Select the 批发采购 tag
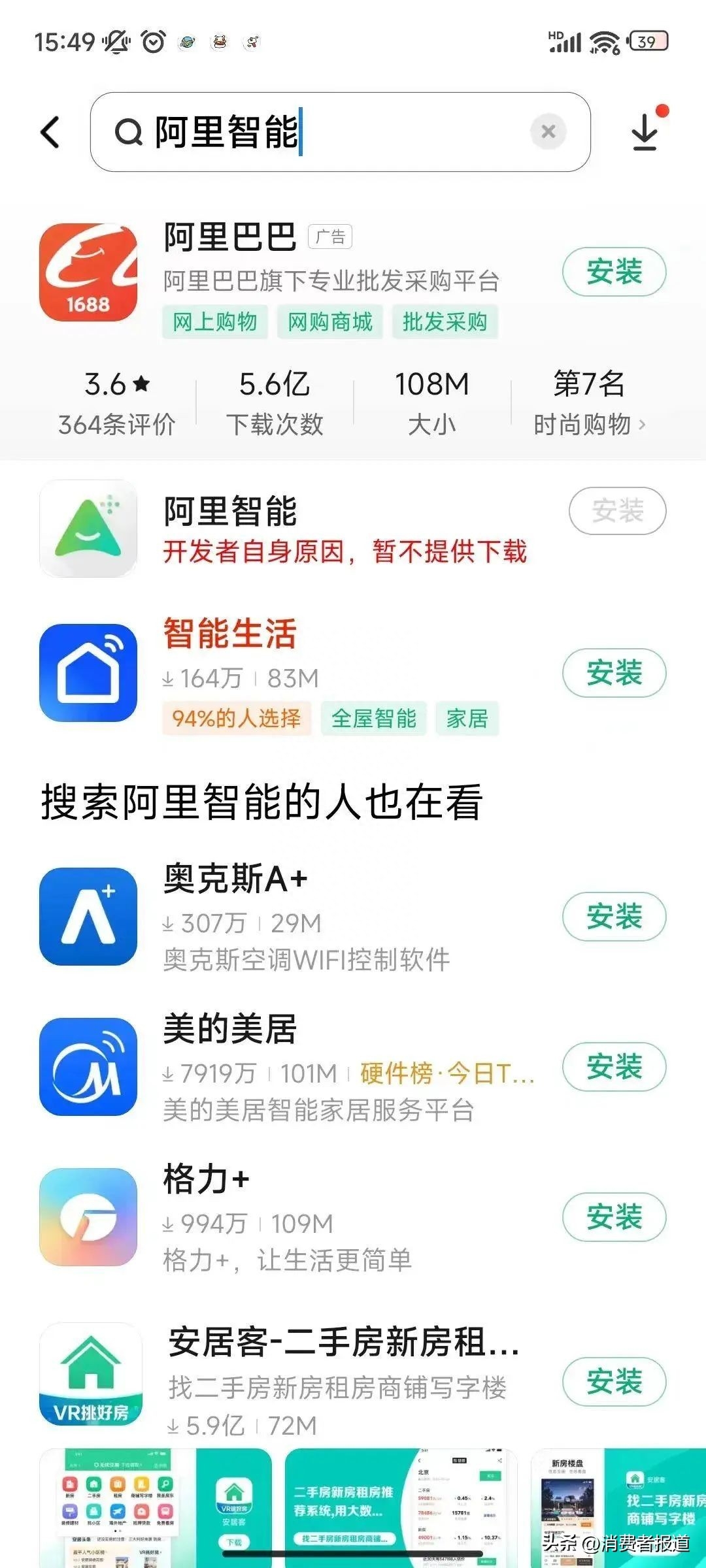Viewport: 706px width, 1568px height. [445, 322]
